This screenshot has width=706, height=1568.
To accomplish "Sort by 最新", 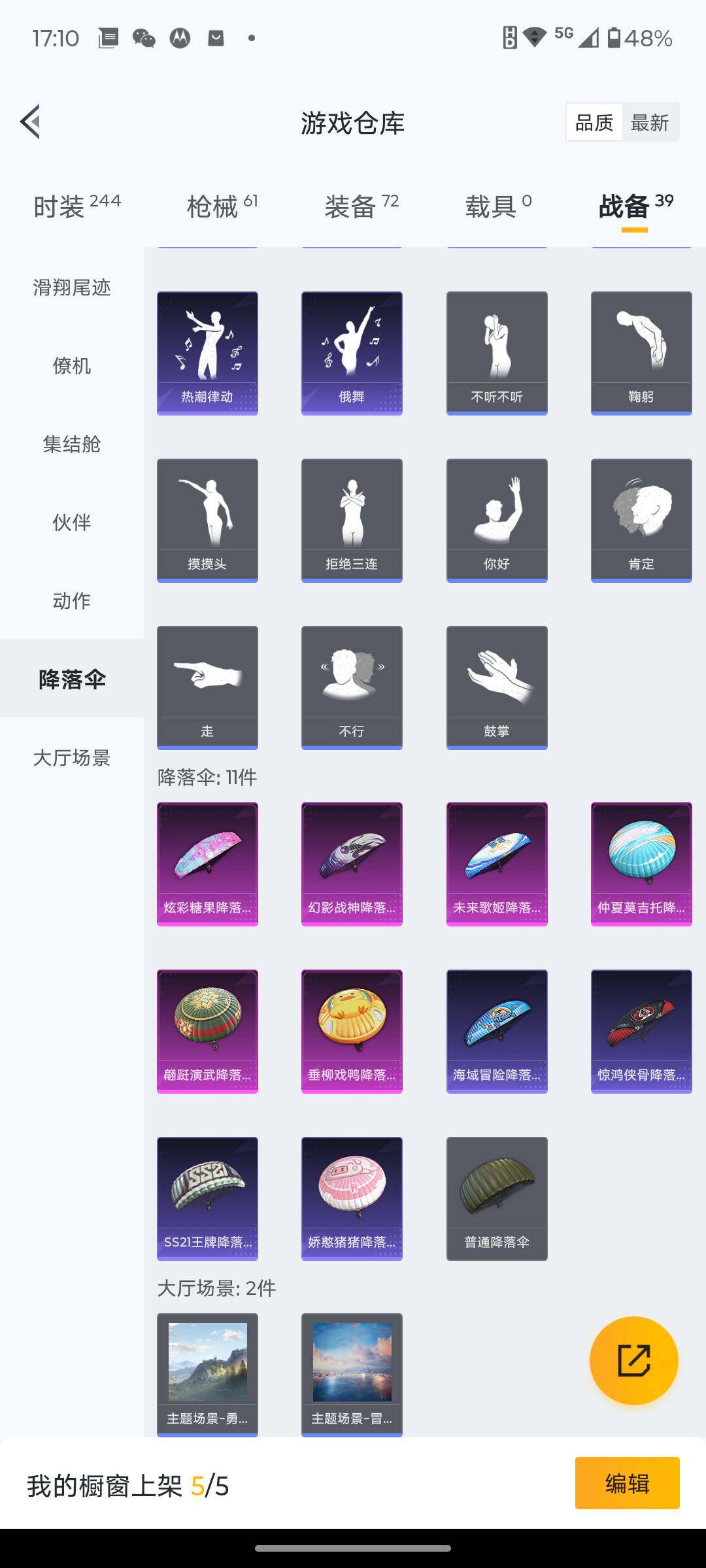I will (x=650, y=122).
